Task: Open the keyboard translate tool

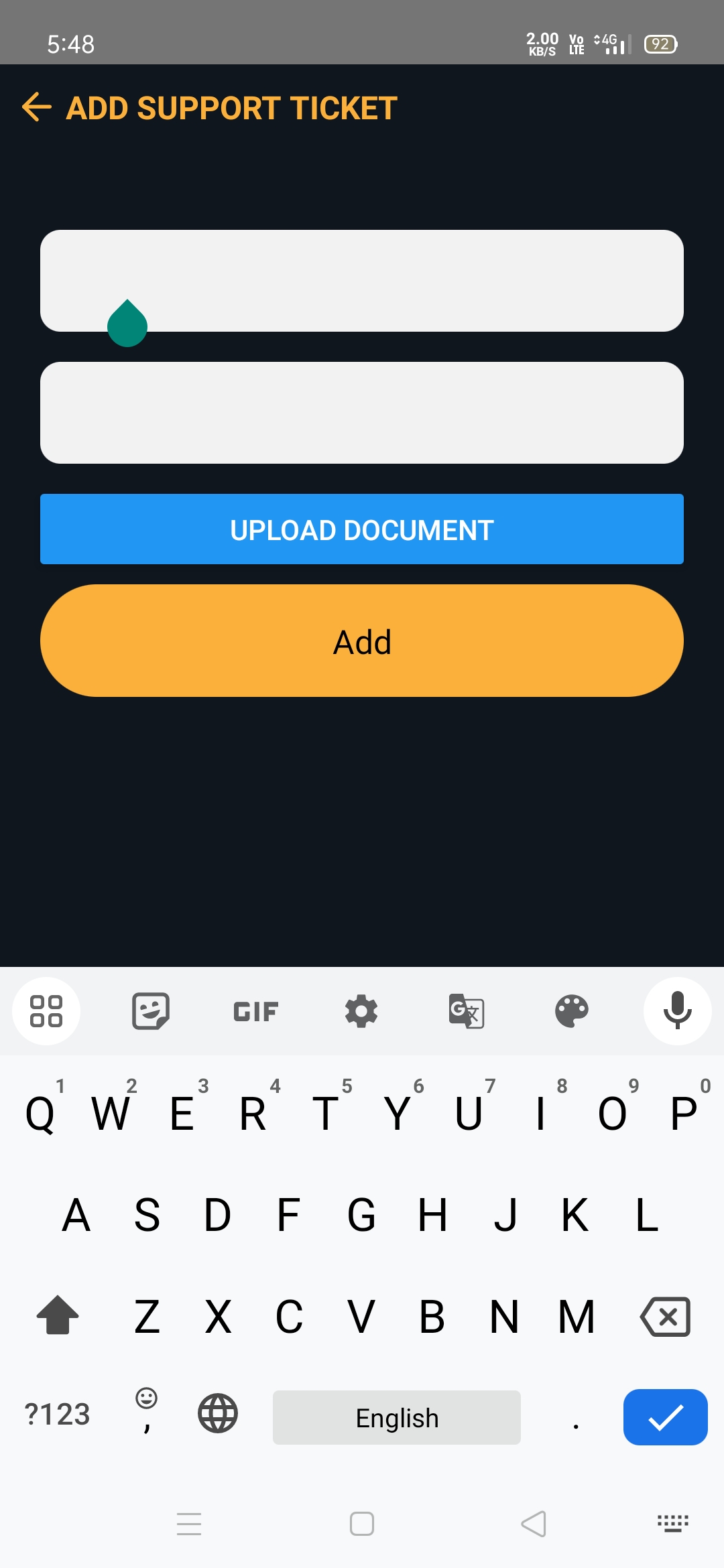Action: (x=467, y=1010)
